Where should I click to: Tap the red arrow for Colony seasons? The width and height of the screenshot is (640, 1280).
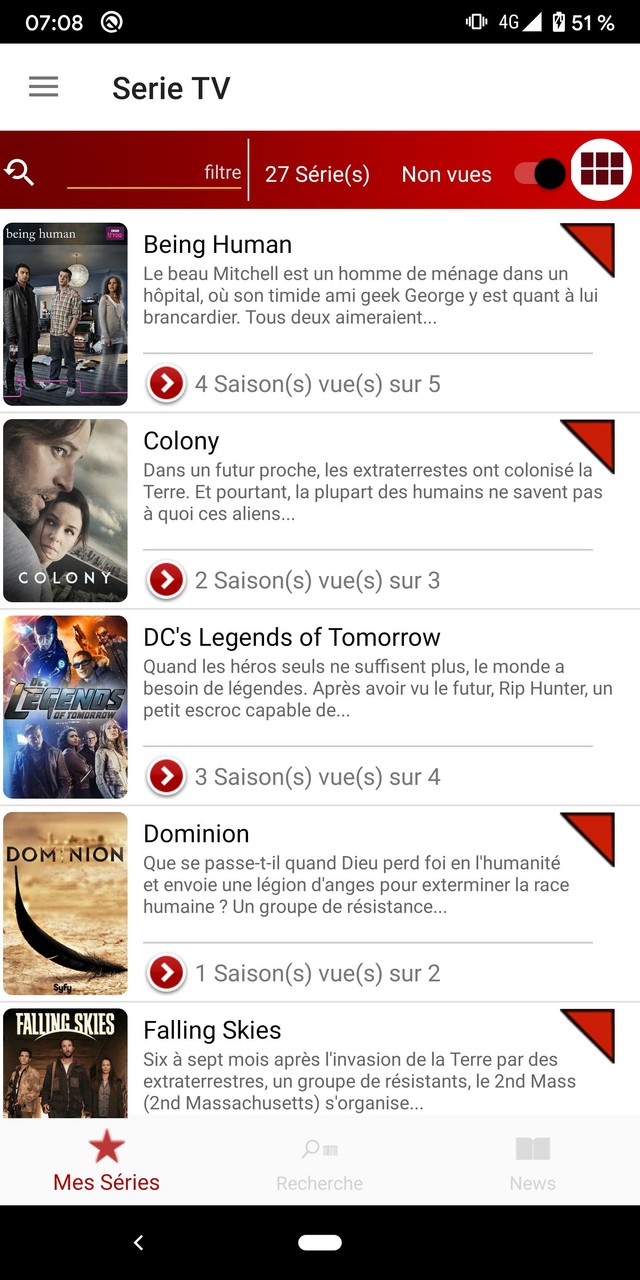(166, 580)
